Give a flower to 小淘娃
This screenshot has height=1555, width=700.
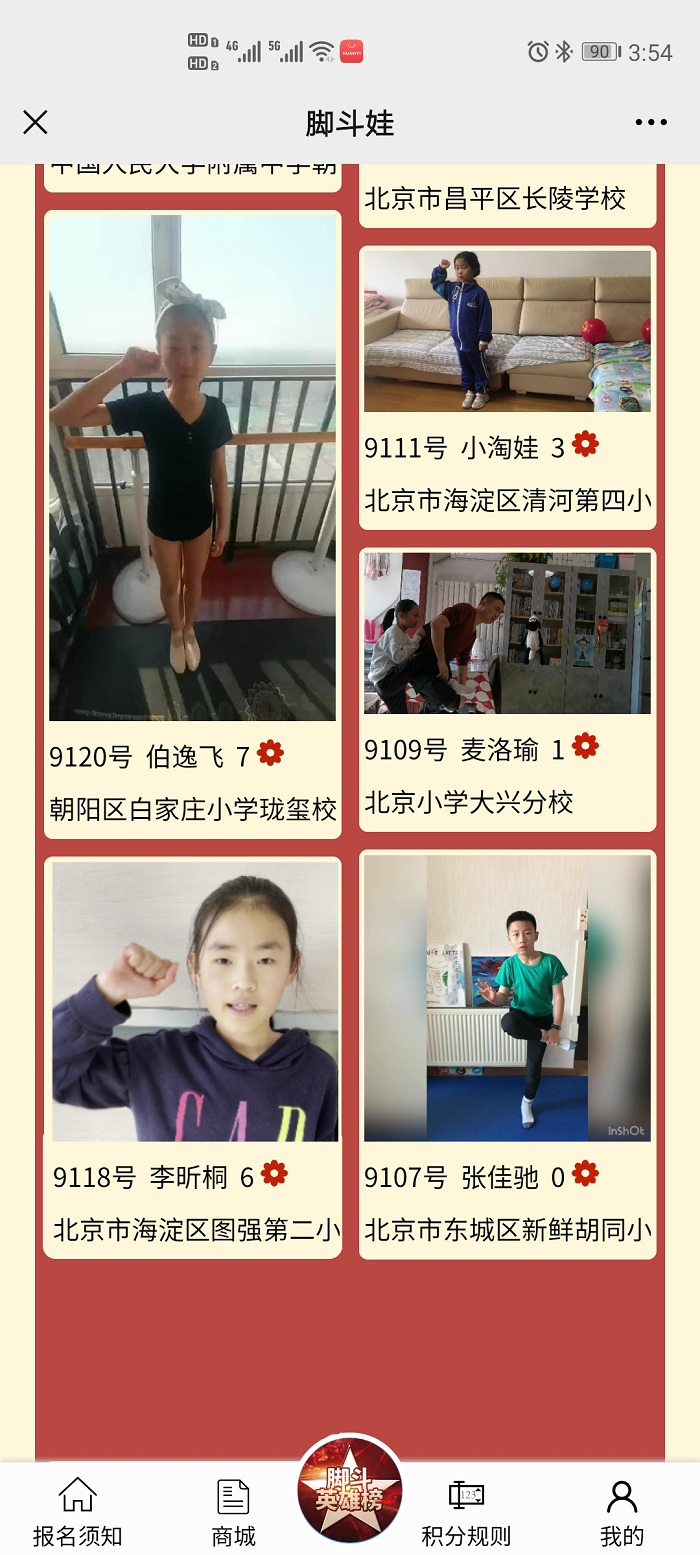point(585,445)
